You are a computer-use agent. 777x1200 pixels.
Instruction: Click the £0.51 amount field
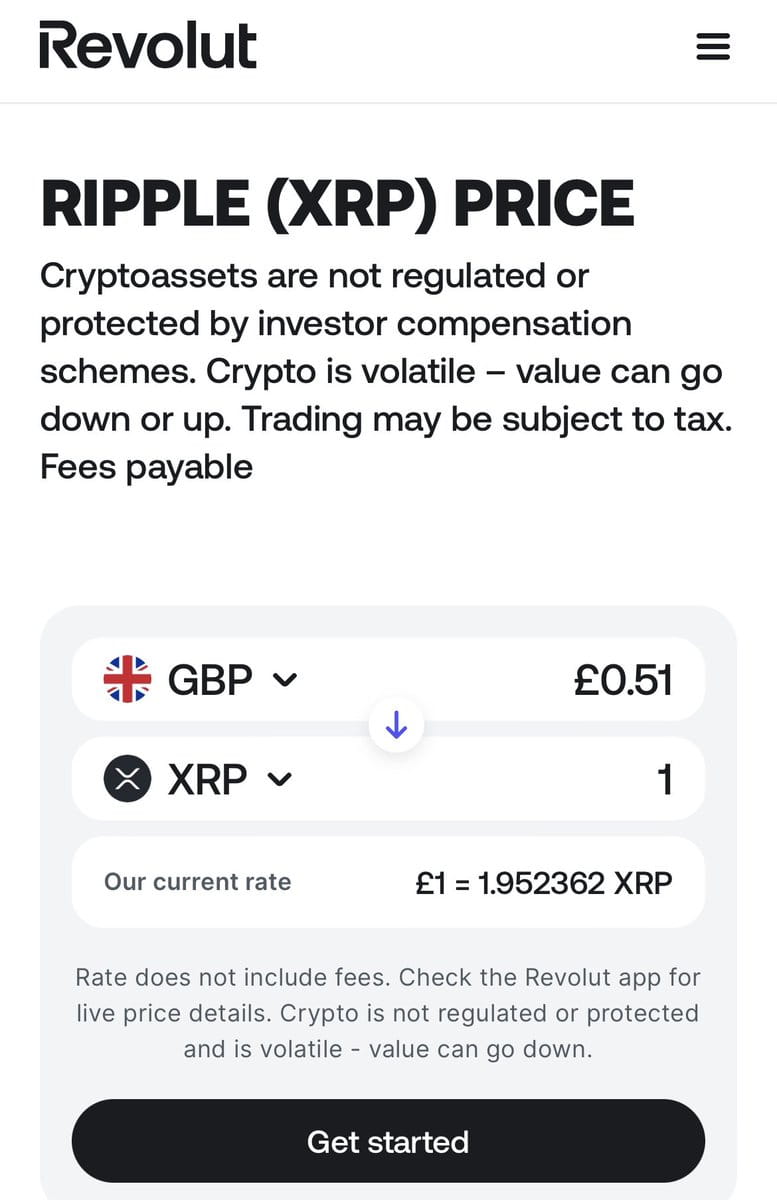tap(623, 679)
